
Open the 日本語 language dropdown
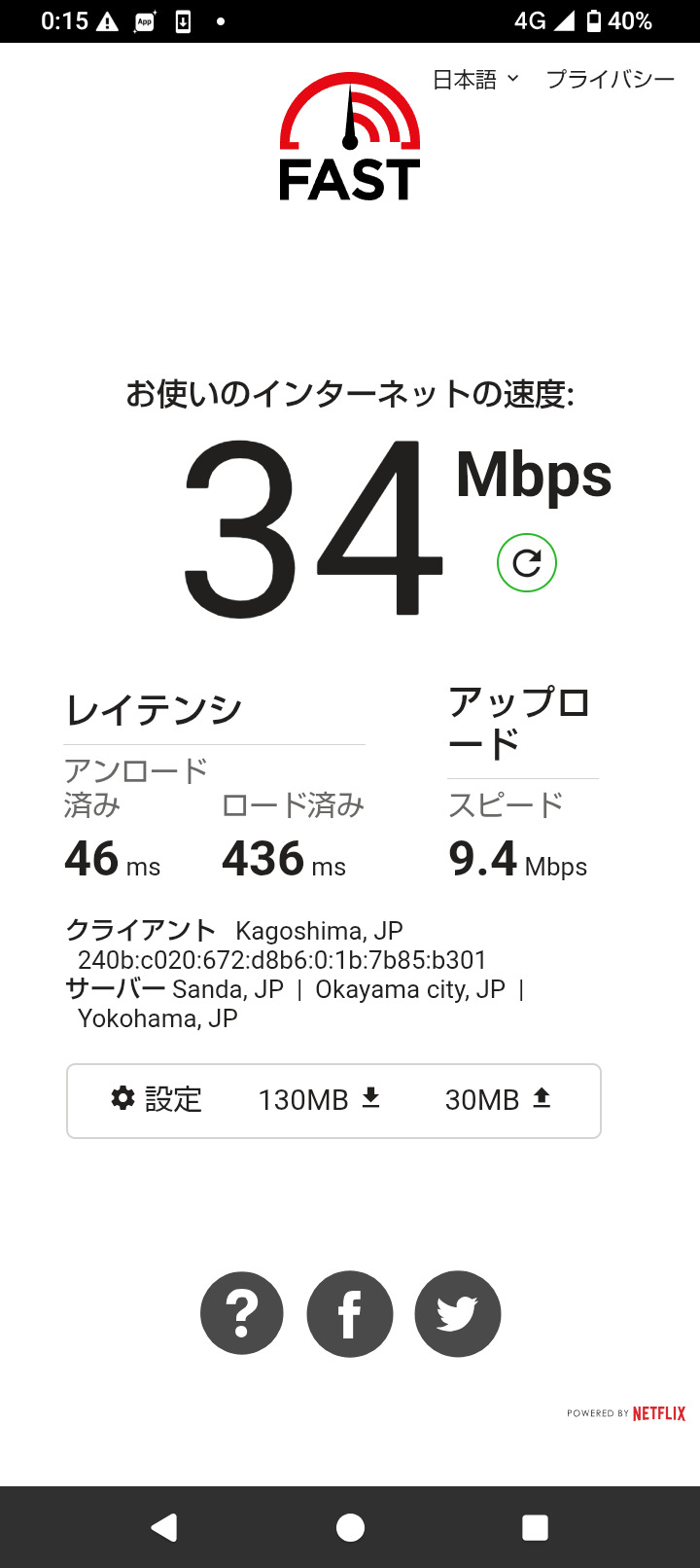pyautogui.click(x=475, y=80)
